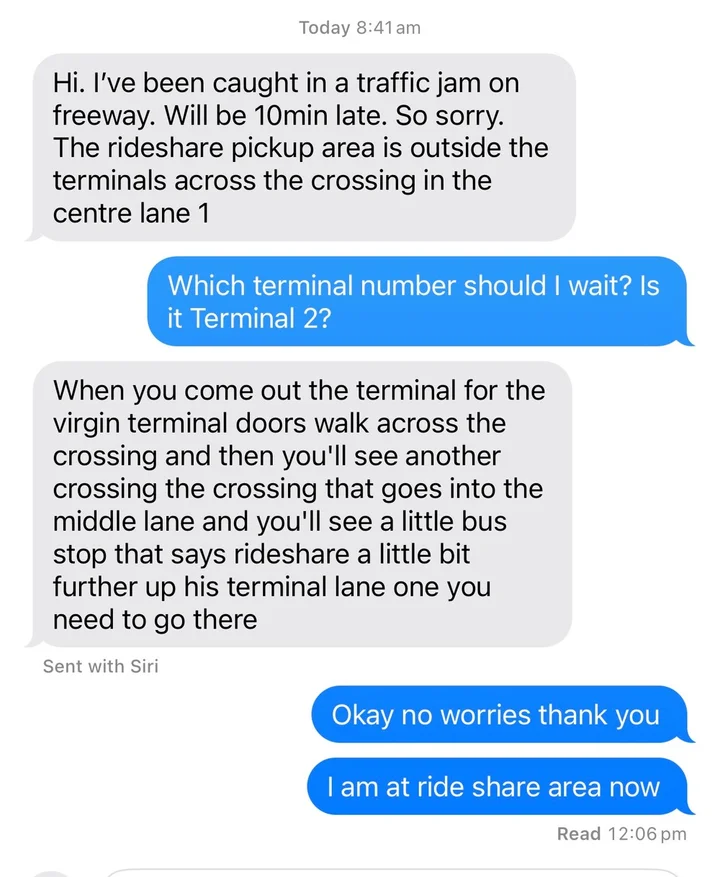720x877 pixels.
Task: Tap the message text input field
Action: coord(390,871)
